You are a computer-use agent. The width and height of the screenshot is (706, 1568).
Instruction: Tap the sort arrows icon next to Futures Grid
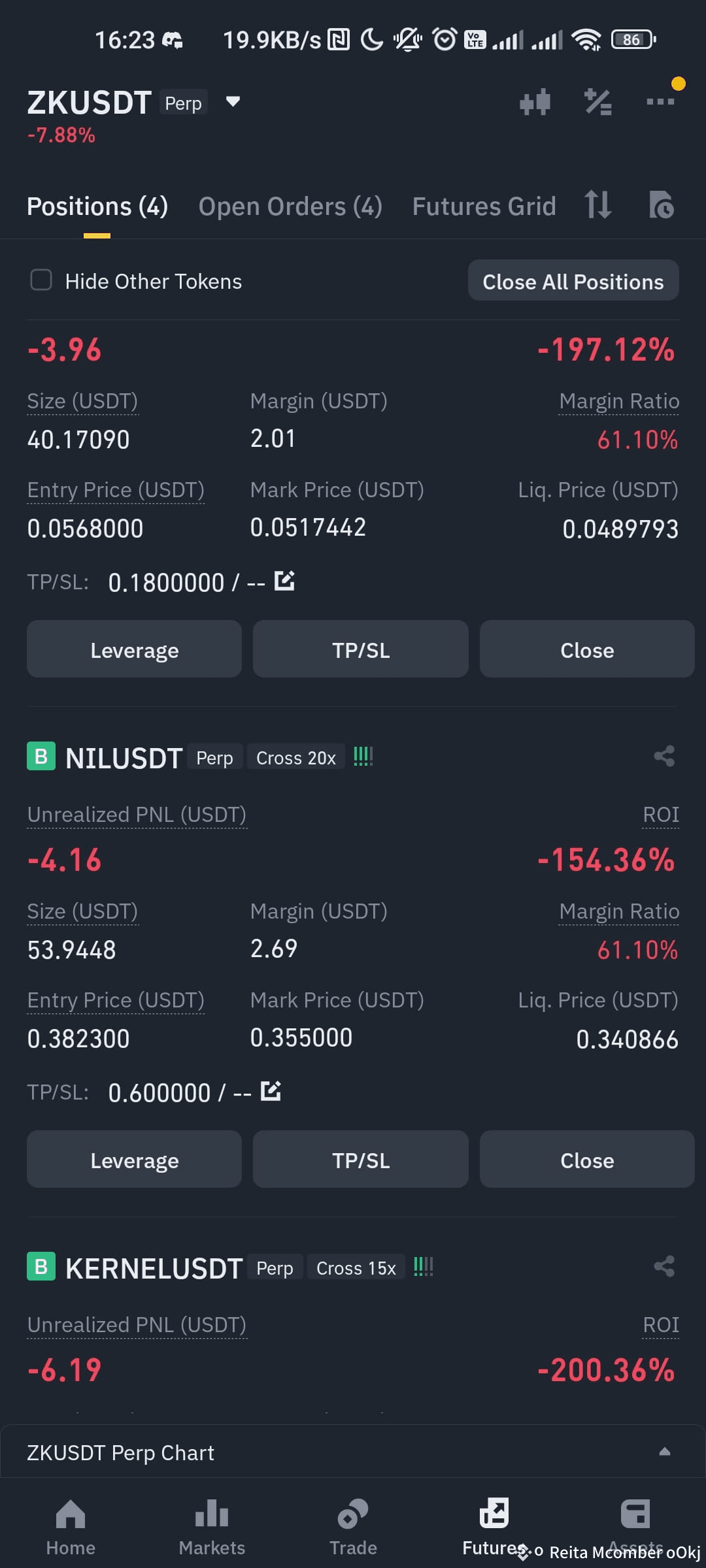(x=597, y=206)
